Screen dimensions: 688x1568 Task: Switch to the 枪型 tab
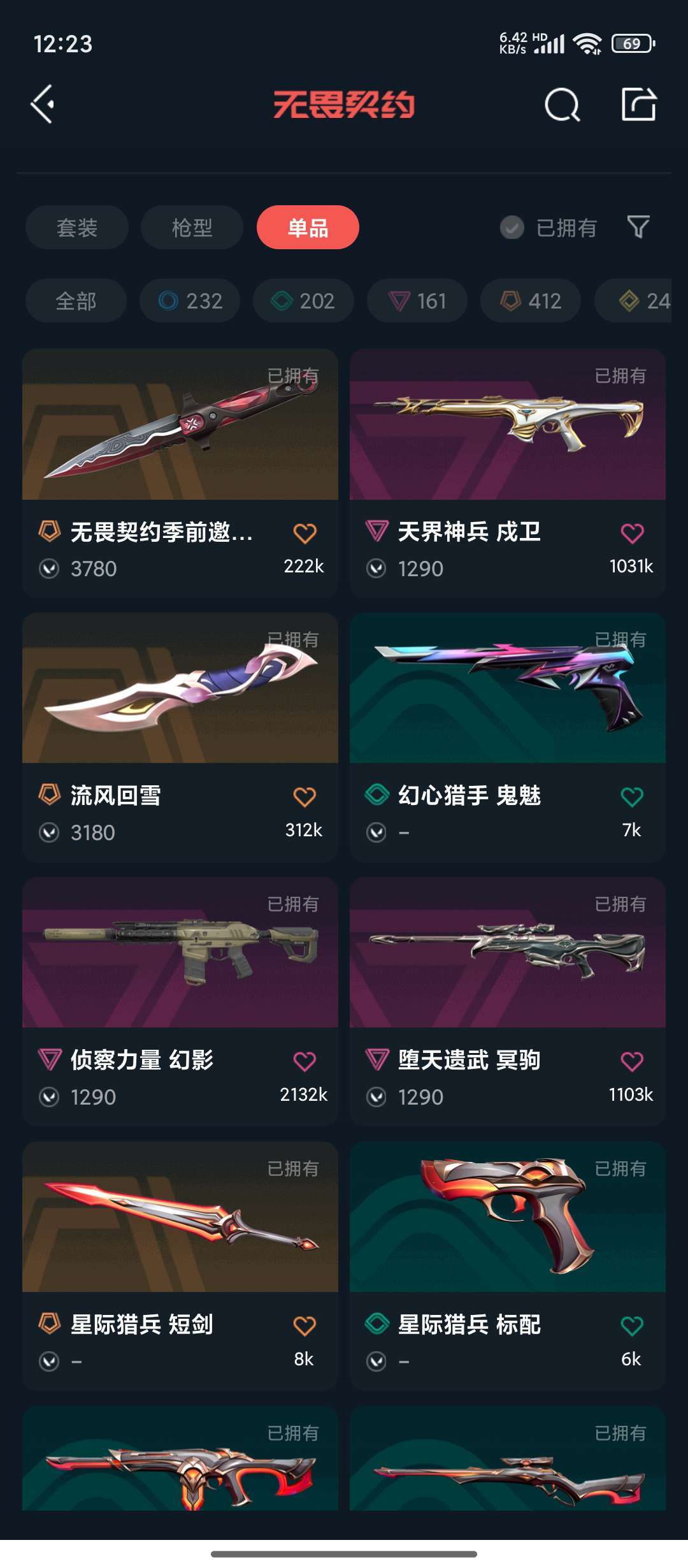(x=192, y=228)
